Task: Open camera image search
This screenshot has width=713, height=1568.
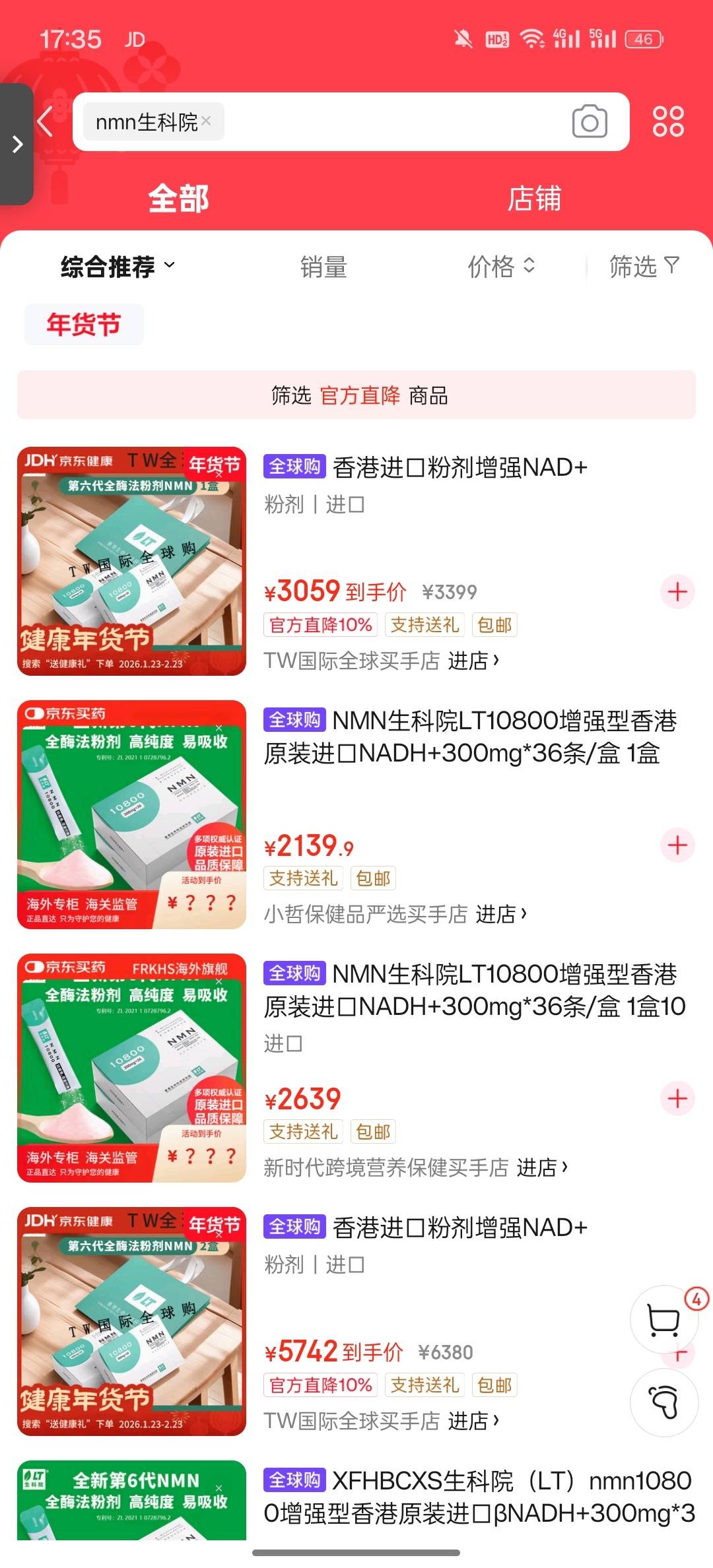Action: point(590,122)
